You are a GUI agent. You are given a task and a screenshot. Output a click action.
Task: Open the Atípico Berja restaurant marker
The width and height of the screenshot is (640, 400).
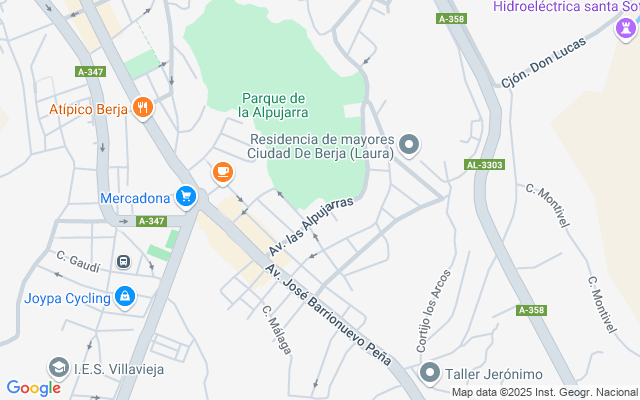pos(143,108)
